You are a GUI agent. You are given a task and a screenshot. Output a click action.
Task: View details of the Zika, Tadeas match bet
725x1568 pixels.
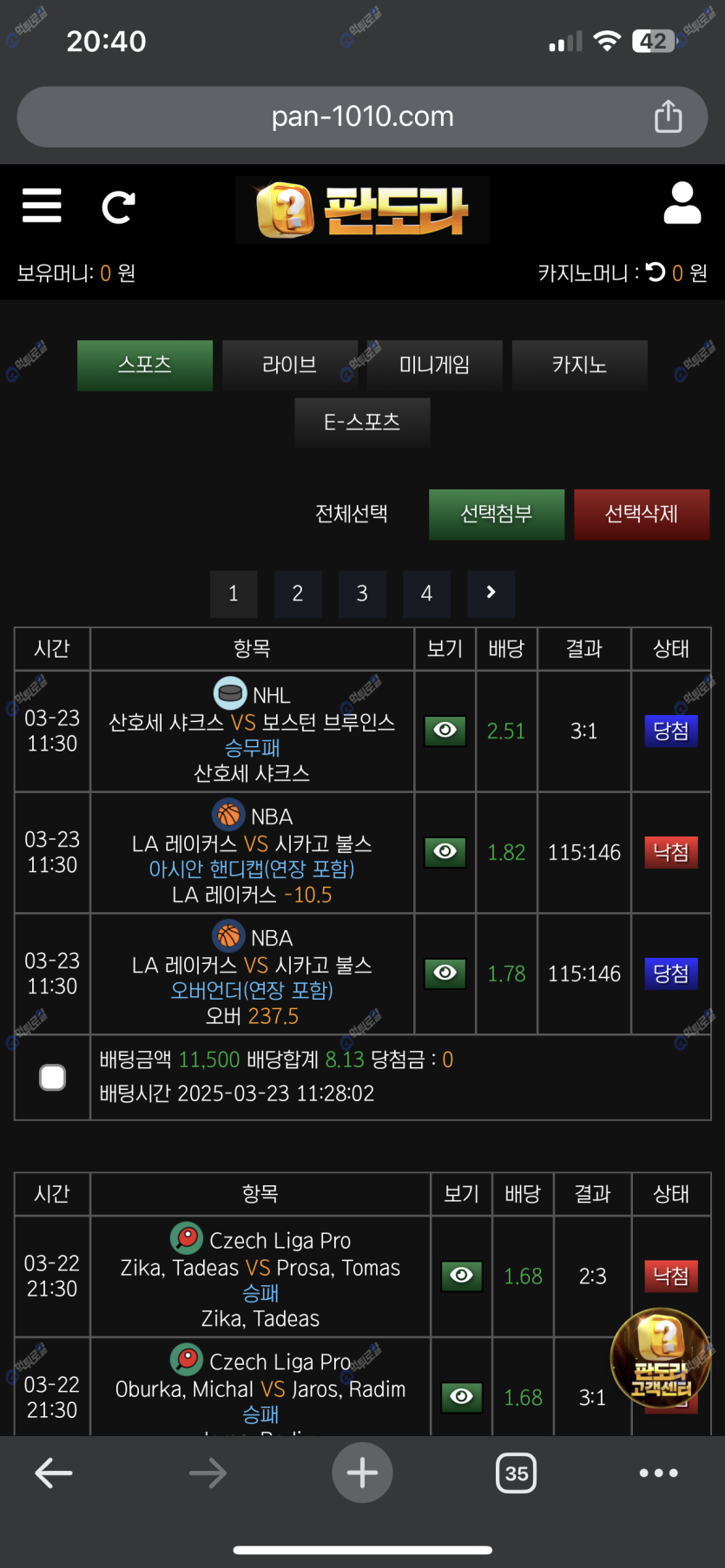pyautogui.click(x=462, y=1276)
